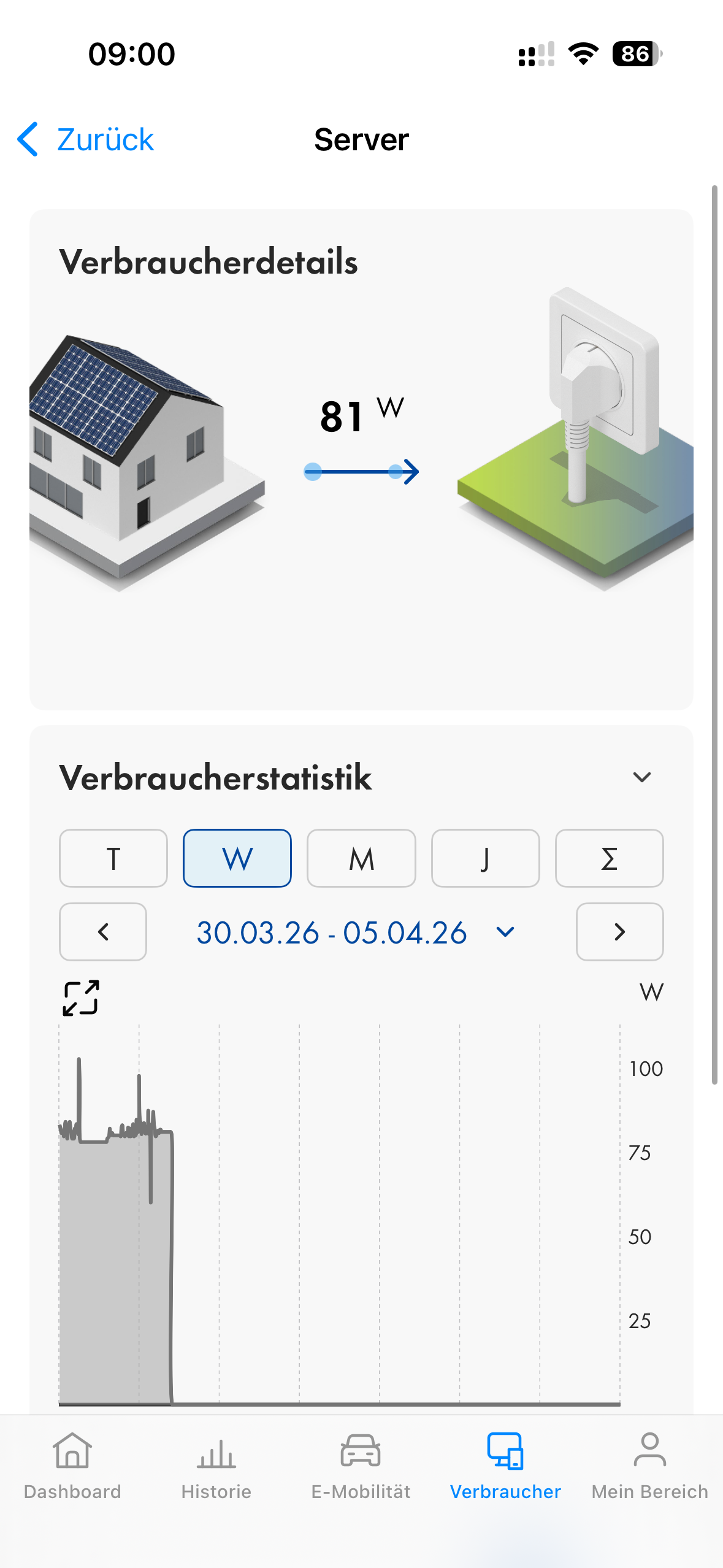The height and width of the screenshot is (1568, 723).
Task: Collapse the Verbraucherstatistik section
Action: coord(641,777)
